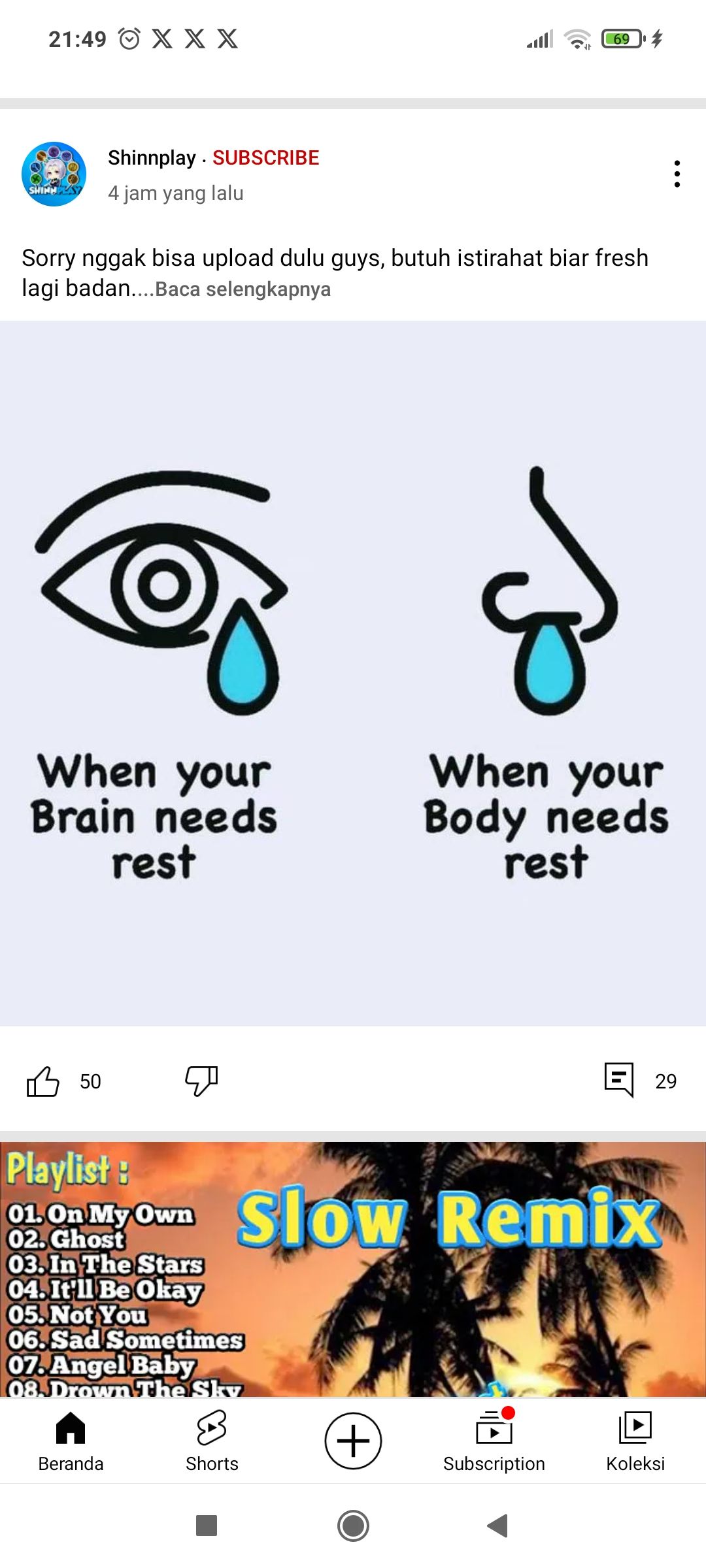This screenshot has width=706, height=1568.
Task: Open the post's three-dot overflow menu
Action: coord(677,174)
